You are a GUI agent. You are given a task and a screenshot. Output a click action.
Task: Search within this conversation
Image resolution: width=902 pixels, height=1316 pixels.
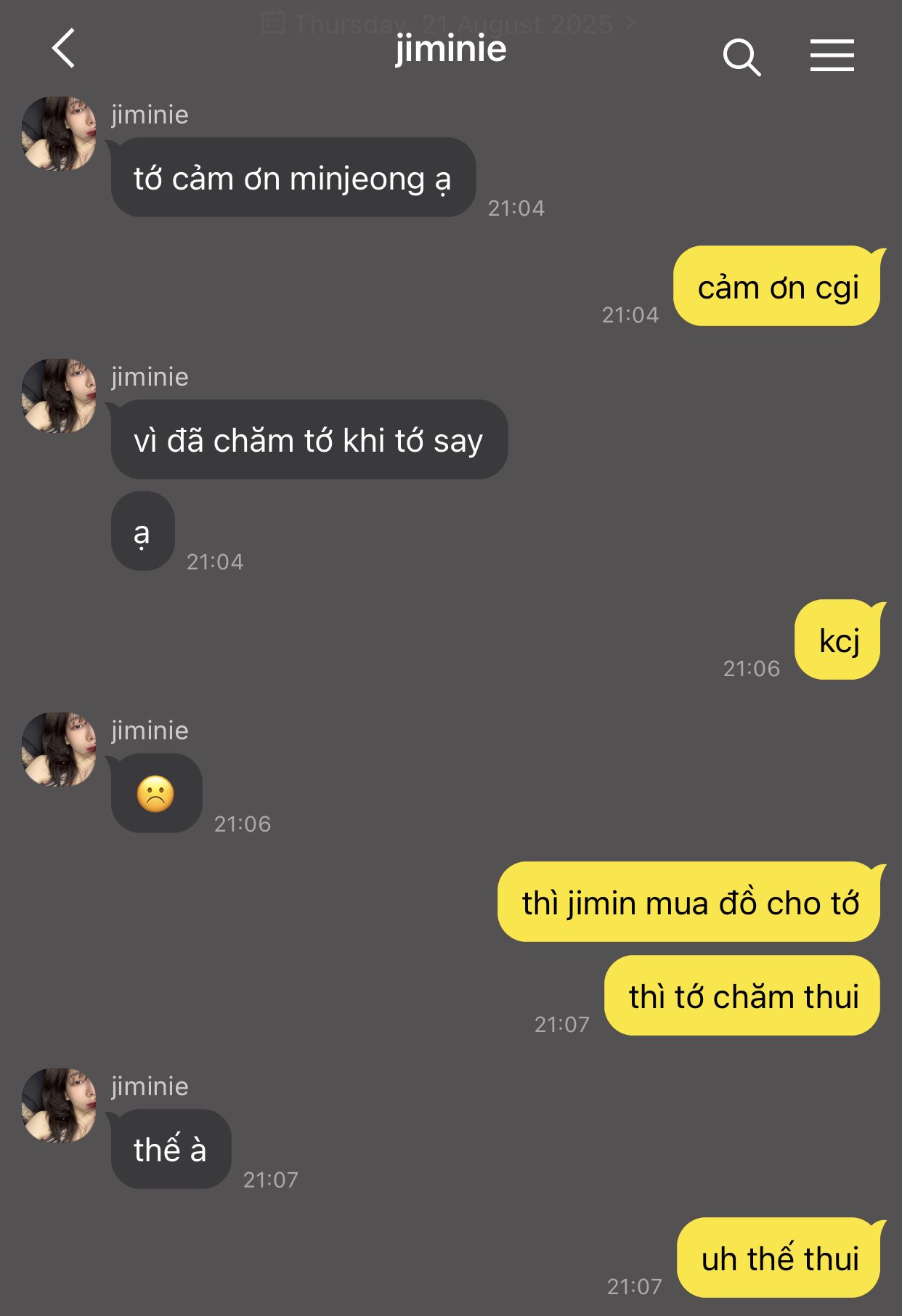pyautogui.click(x=741, y=57)
